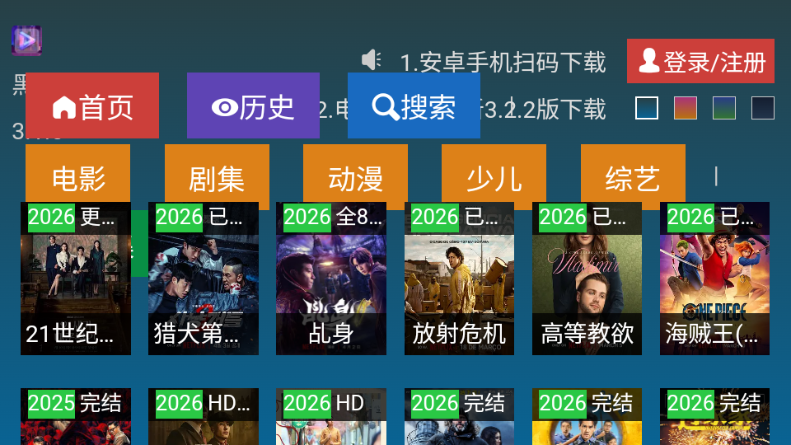Browse the 动漫 anime category
Screen dimensions: 791x445
tap(355, 178)
